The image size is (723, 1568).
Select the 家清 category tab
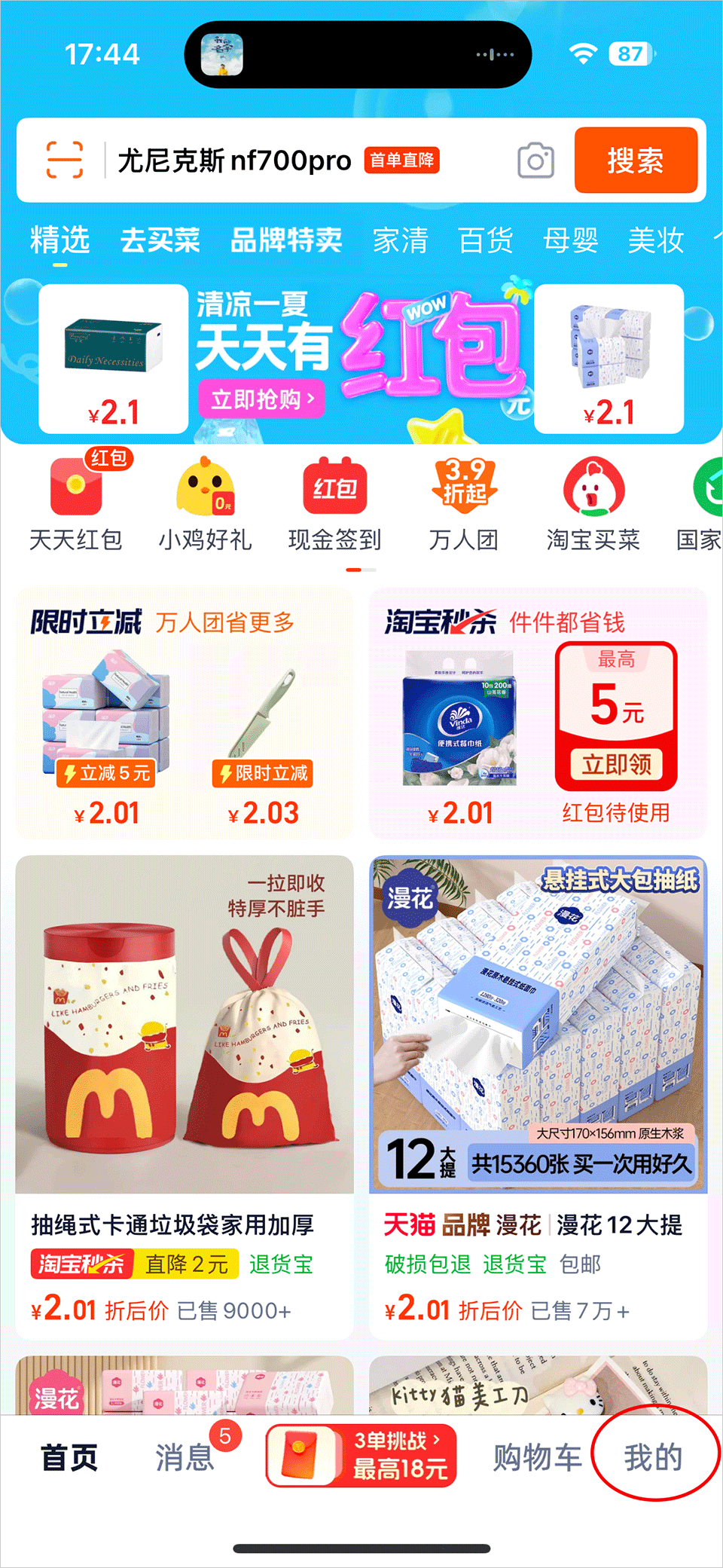(x=400, y=241)
